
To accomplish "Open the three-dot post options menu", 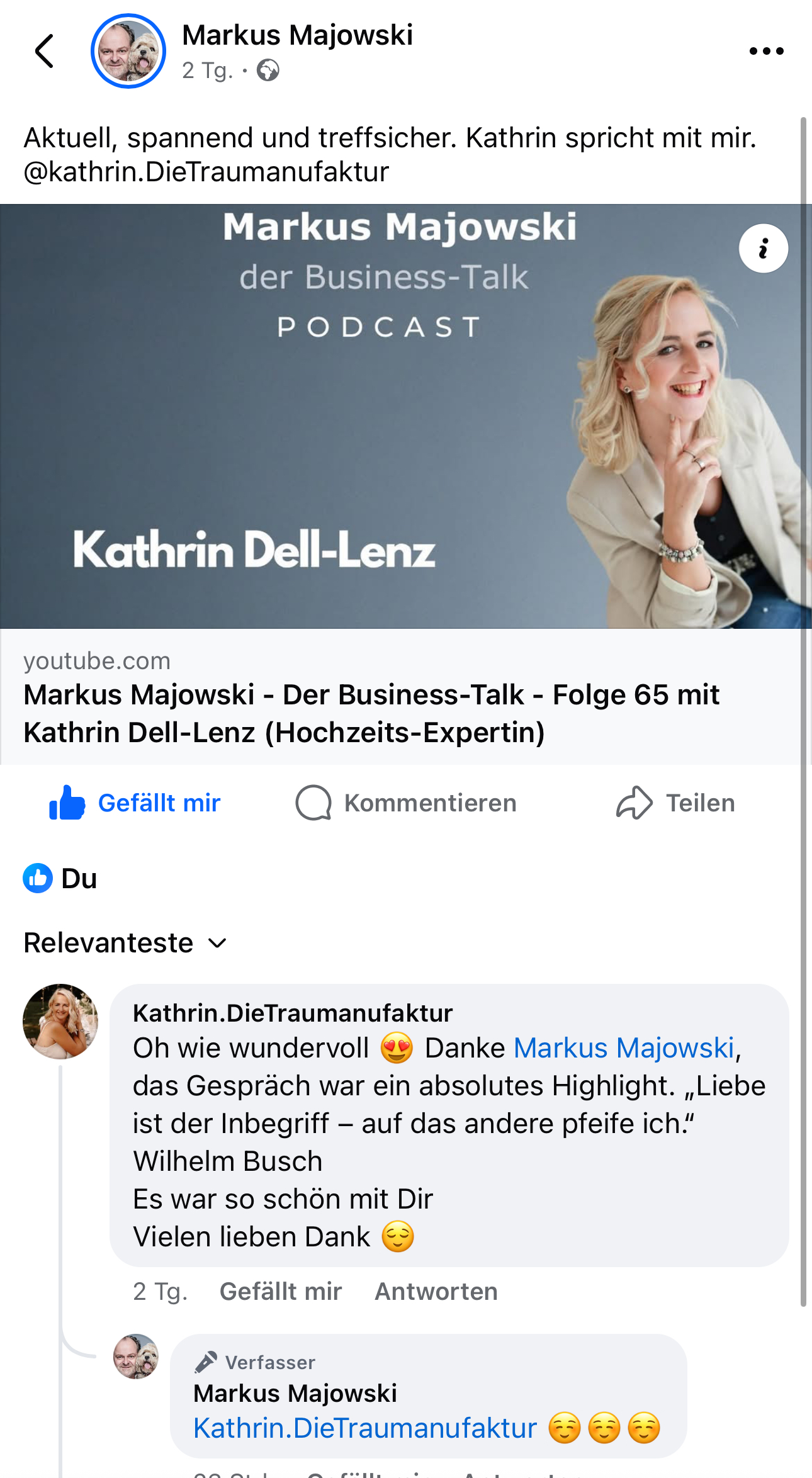I will click(766, 51).
